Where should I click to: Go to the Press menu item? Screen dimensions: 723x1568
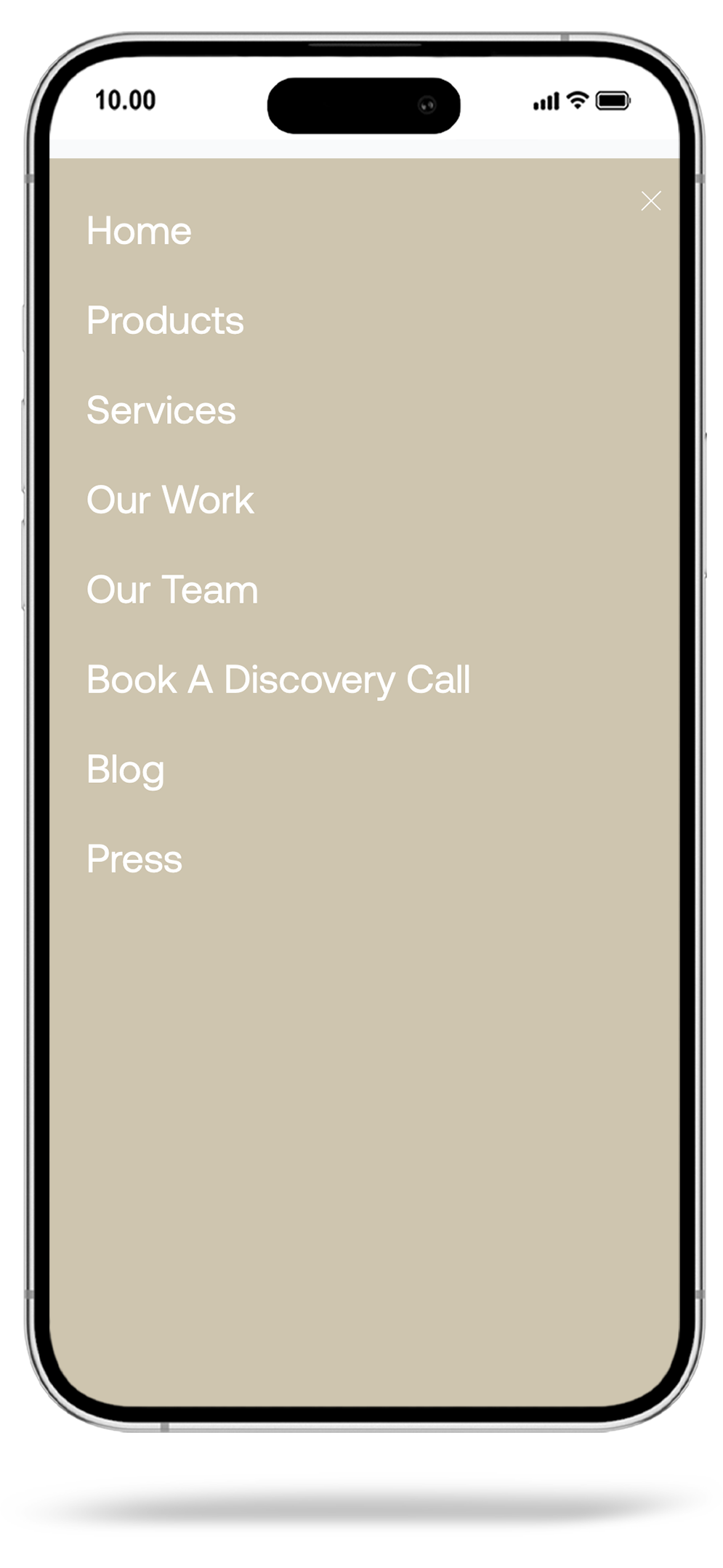point(134,859)
